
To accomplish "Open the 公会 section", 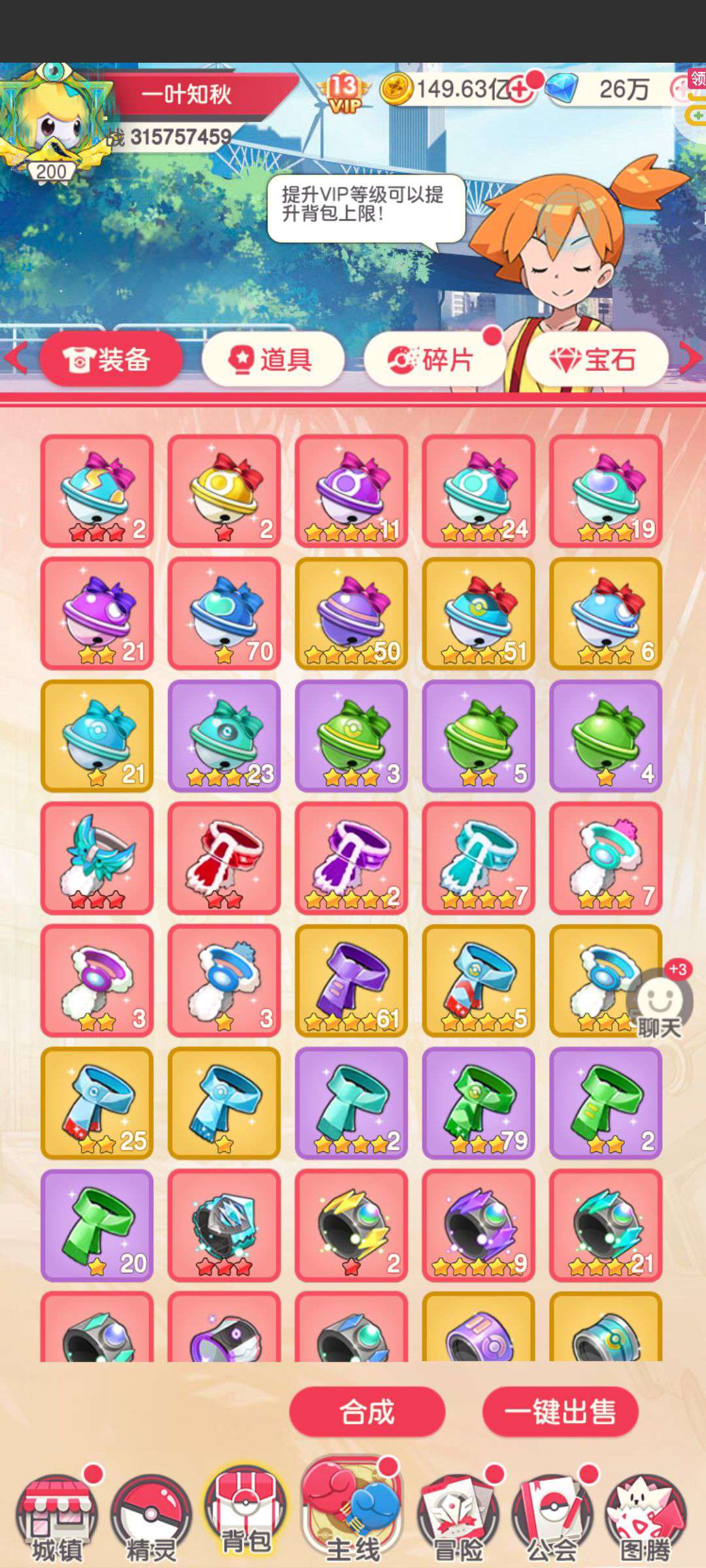I will [x=552, y=1516].
